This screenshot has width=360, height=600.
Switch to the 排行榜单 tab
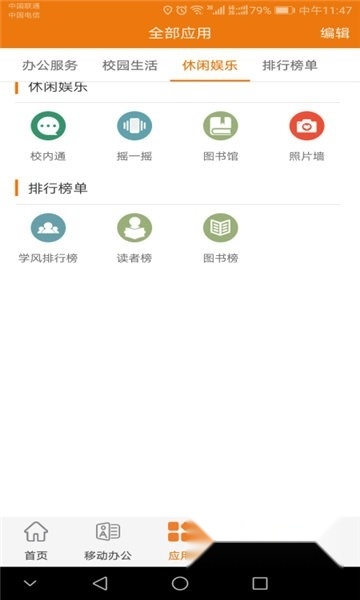click(x=290, y=65)
